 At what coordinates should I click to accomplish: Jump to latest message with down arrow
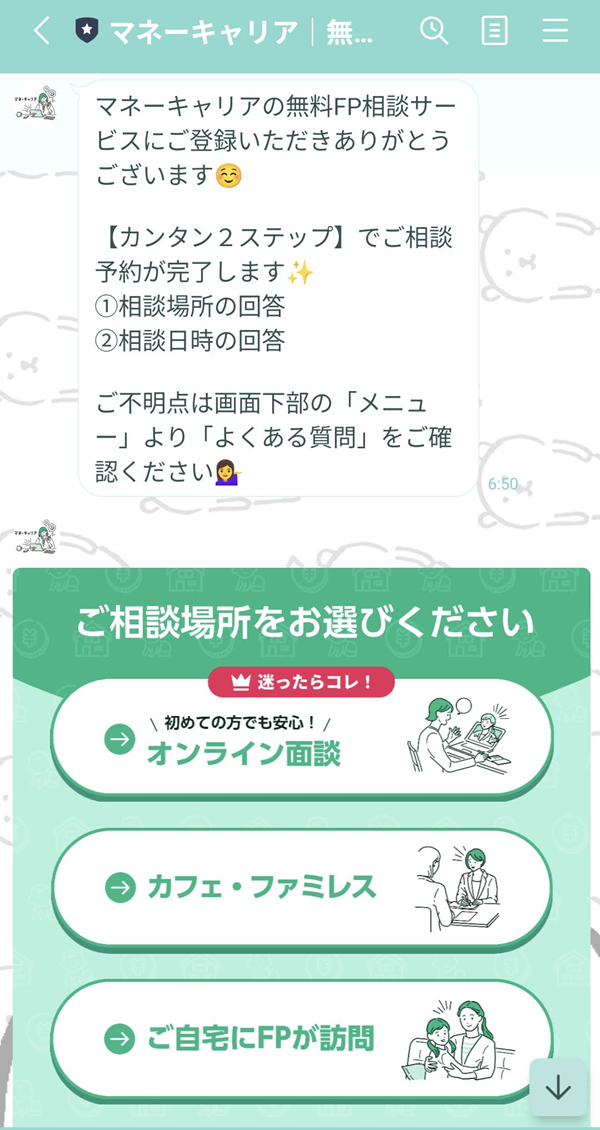558,1087
